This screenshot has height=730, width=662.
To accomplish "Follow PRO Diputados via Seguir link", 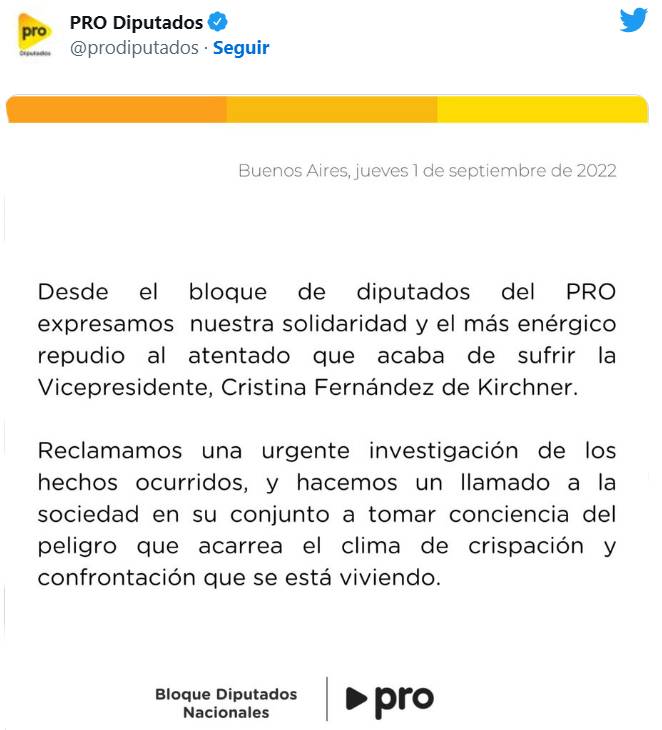I will (241, 47).
